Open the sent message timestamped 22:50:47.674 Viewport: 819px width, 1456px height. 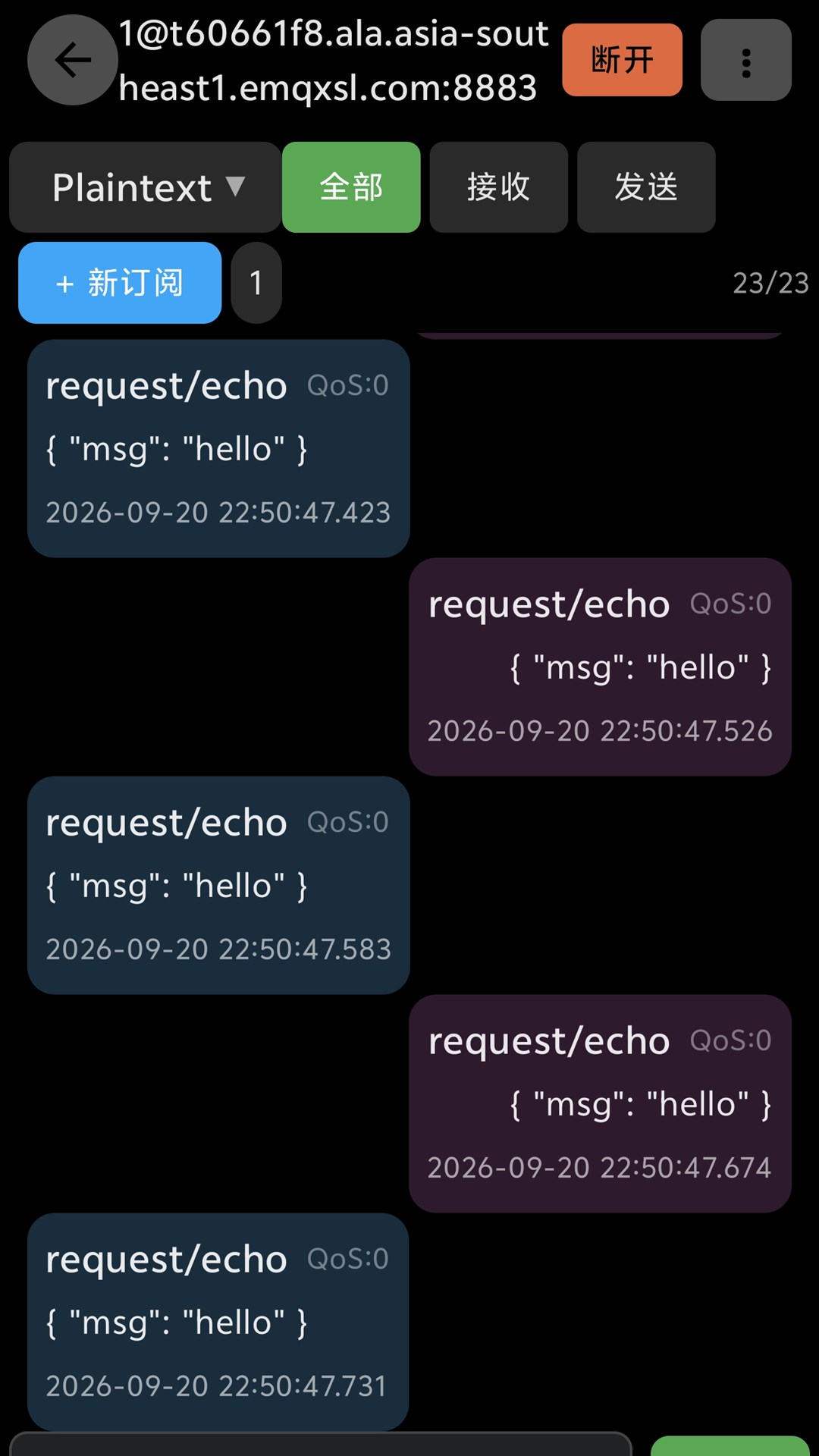[x=600, y=1104]
